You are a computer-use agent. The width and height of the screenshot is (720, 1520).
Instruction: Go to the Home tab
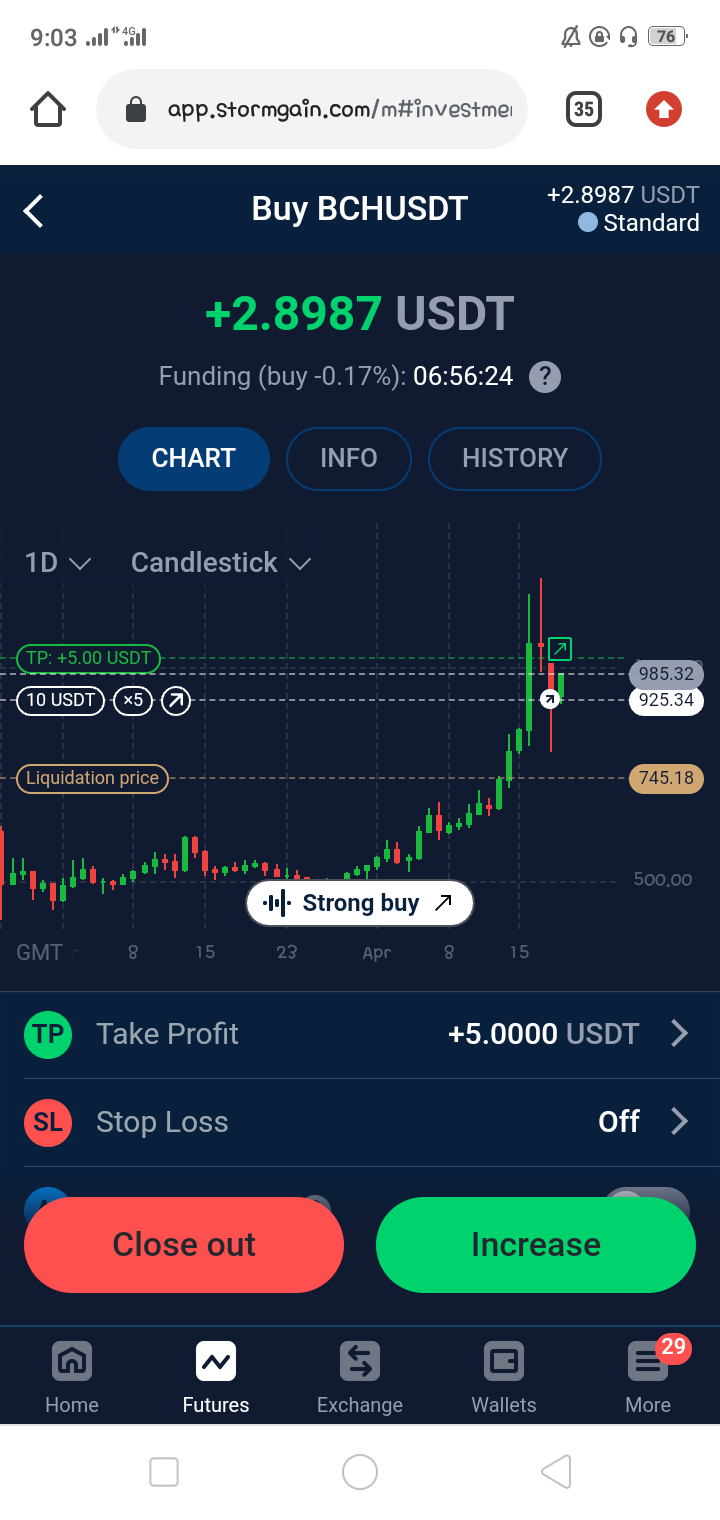coord(72,1377)
